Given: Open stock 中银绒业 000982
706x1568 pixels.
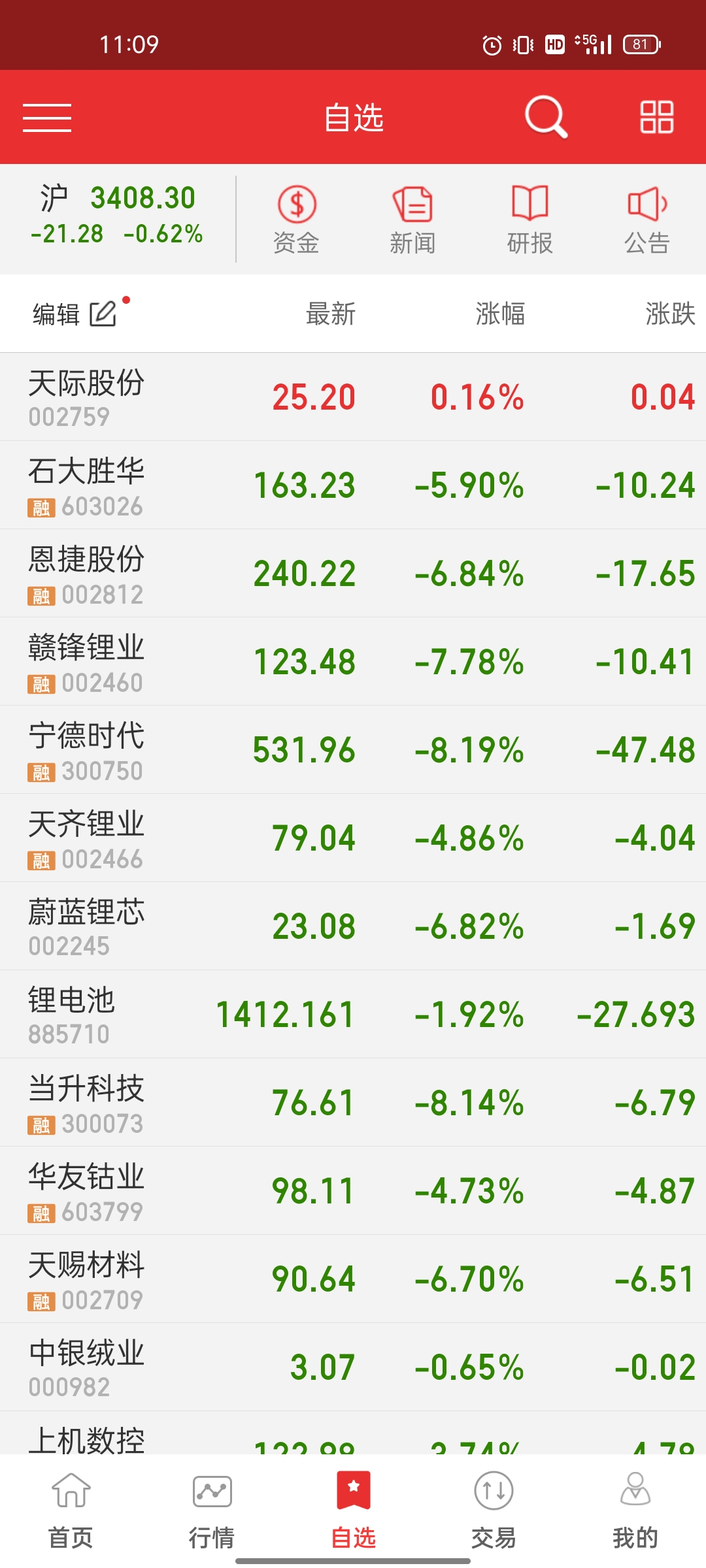Looking at the screenshot, I should click(353, 1367).
